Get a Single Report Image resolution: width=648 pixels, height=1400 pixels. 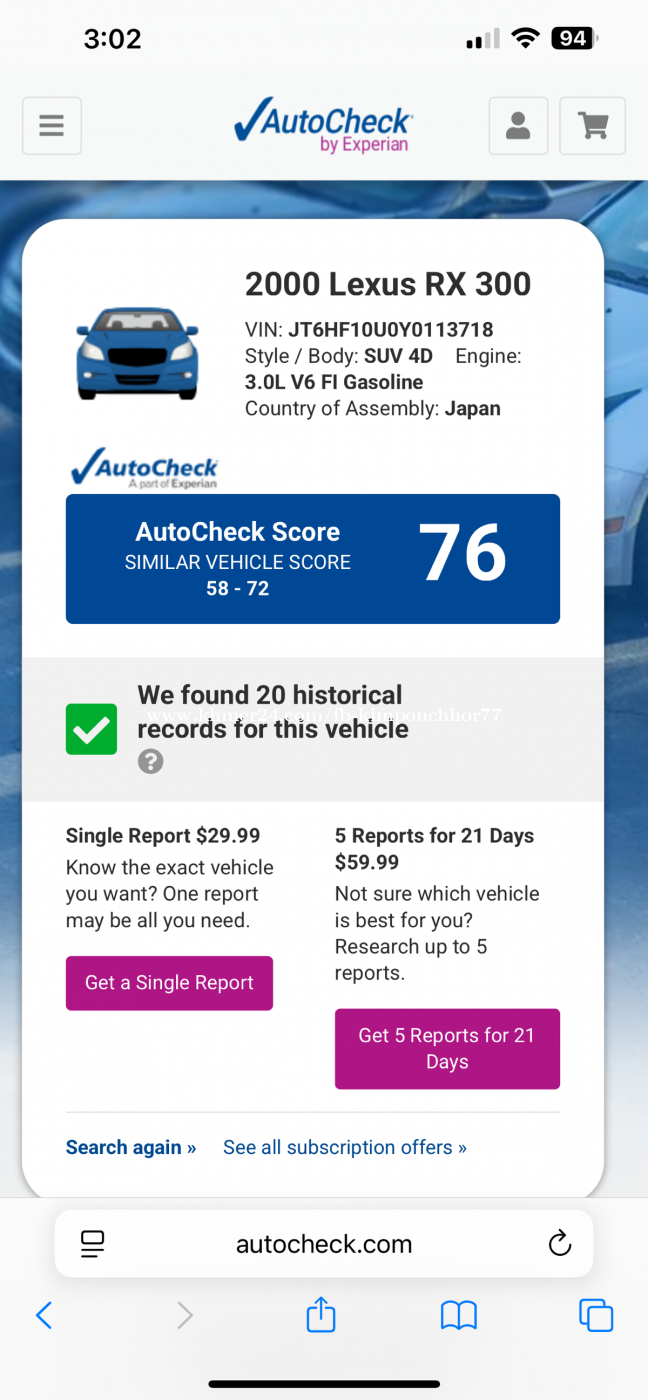[169, 983]
